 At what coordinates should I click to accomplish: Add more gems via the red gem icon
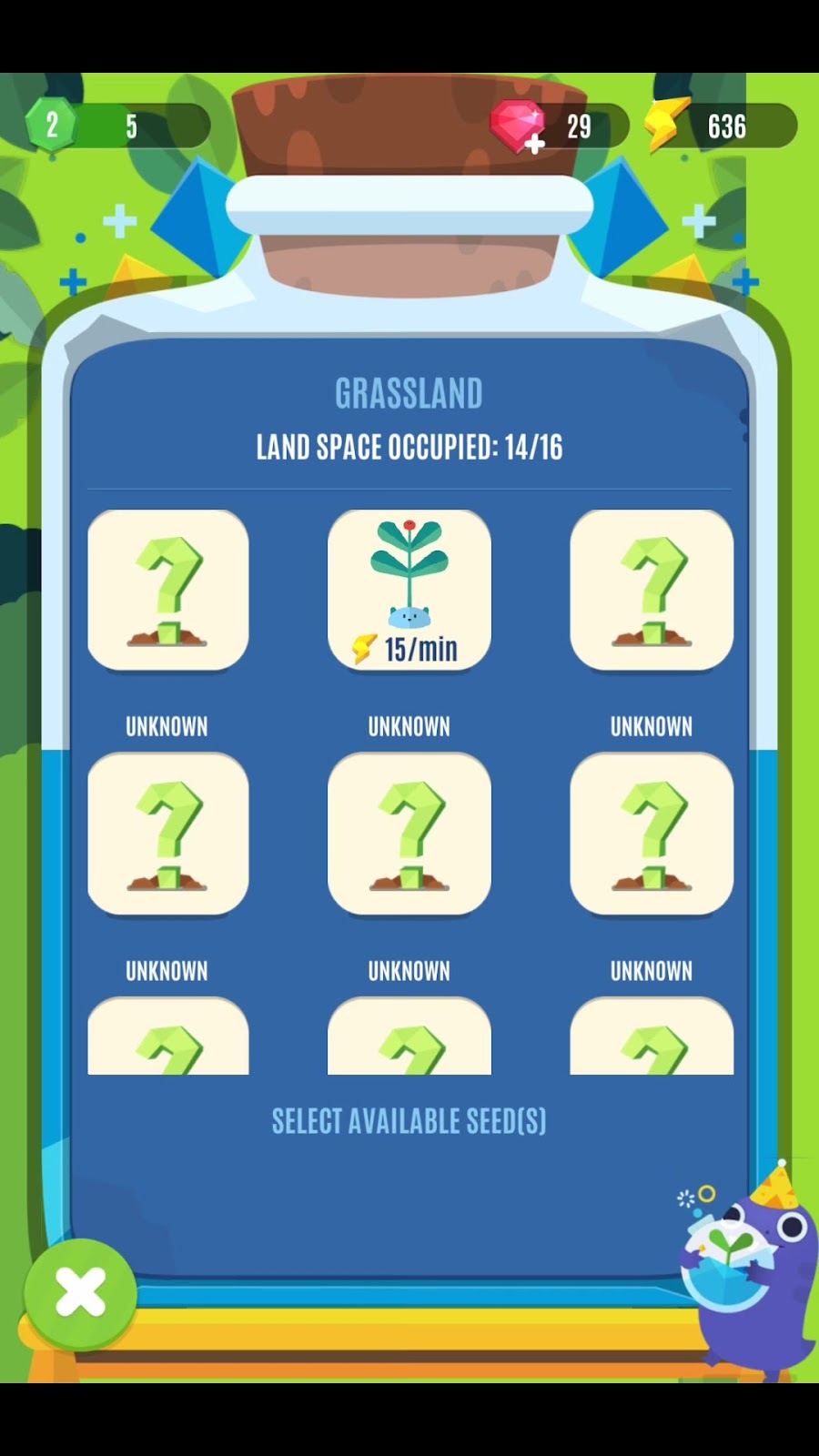(519, 126)
